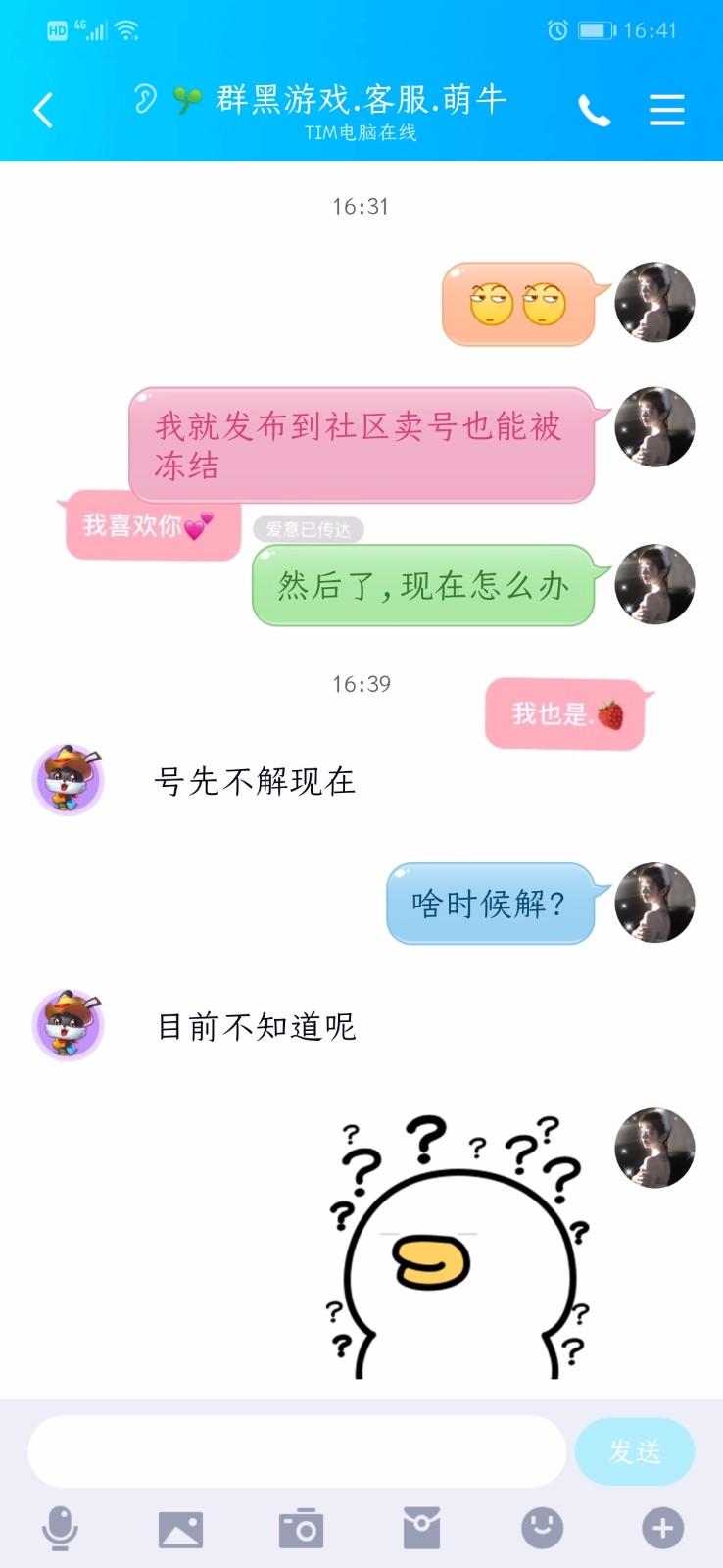
Task: Tap the 发送 send button
Action: pyautogui.click(x=635, y=1451)
